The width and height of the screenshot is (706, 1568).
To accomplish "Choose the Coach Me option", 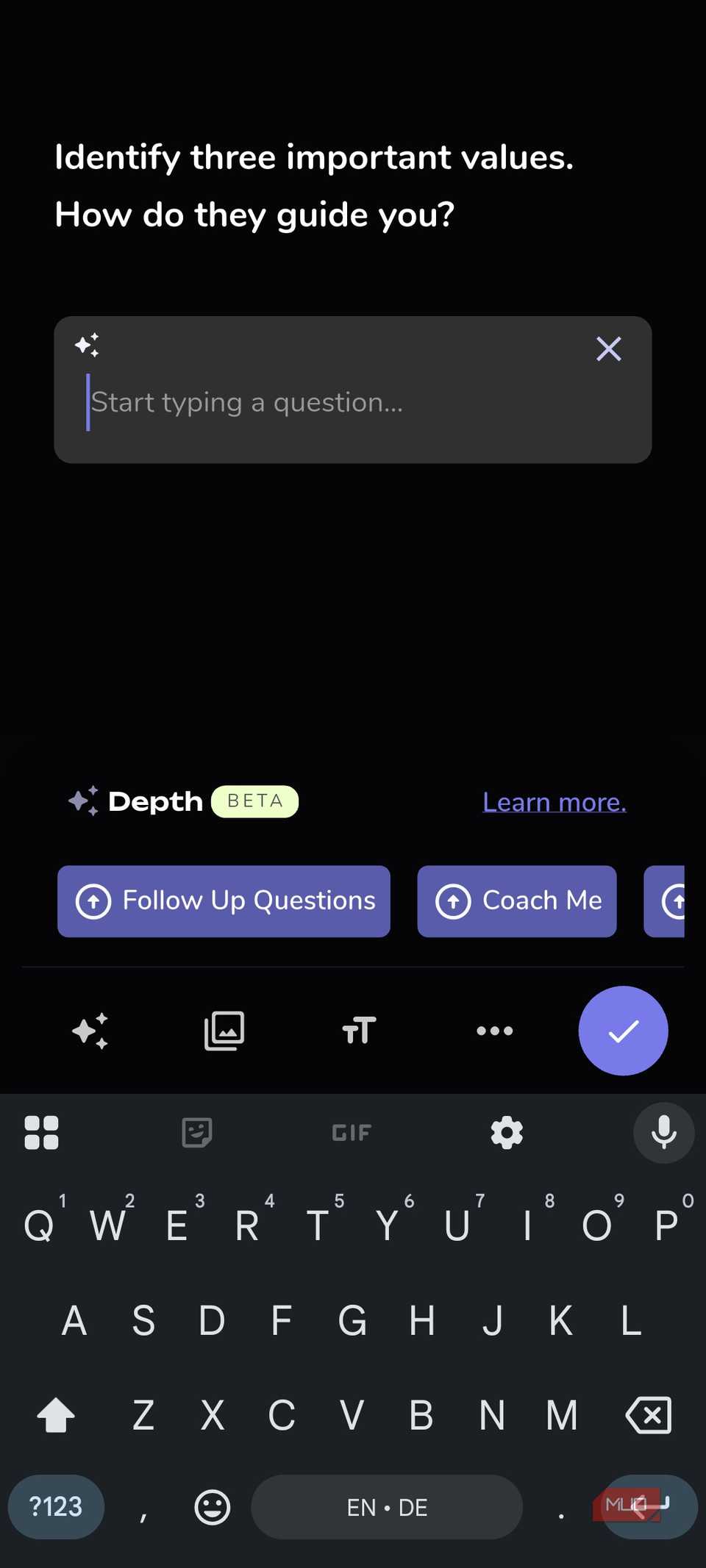I will pos(516,901).
